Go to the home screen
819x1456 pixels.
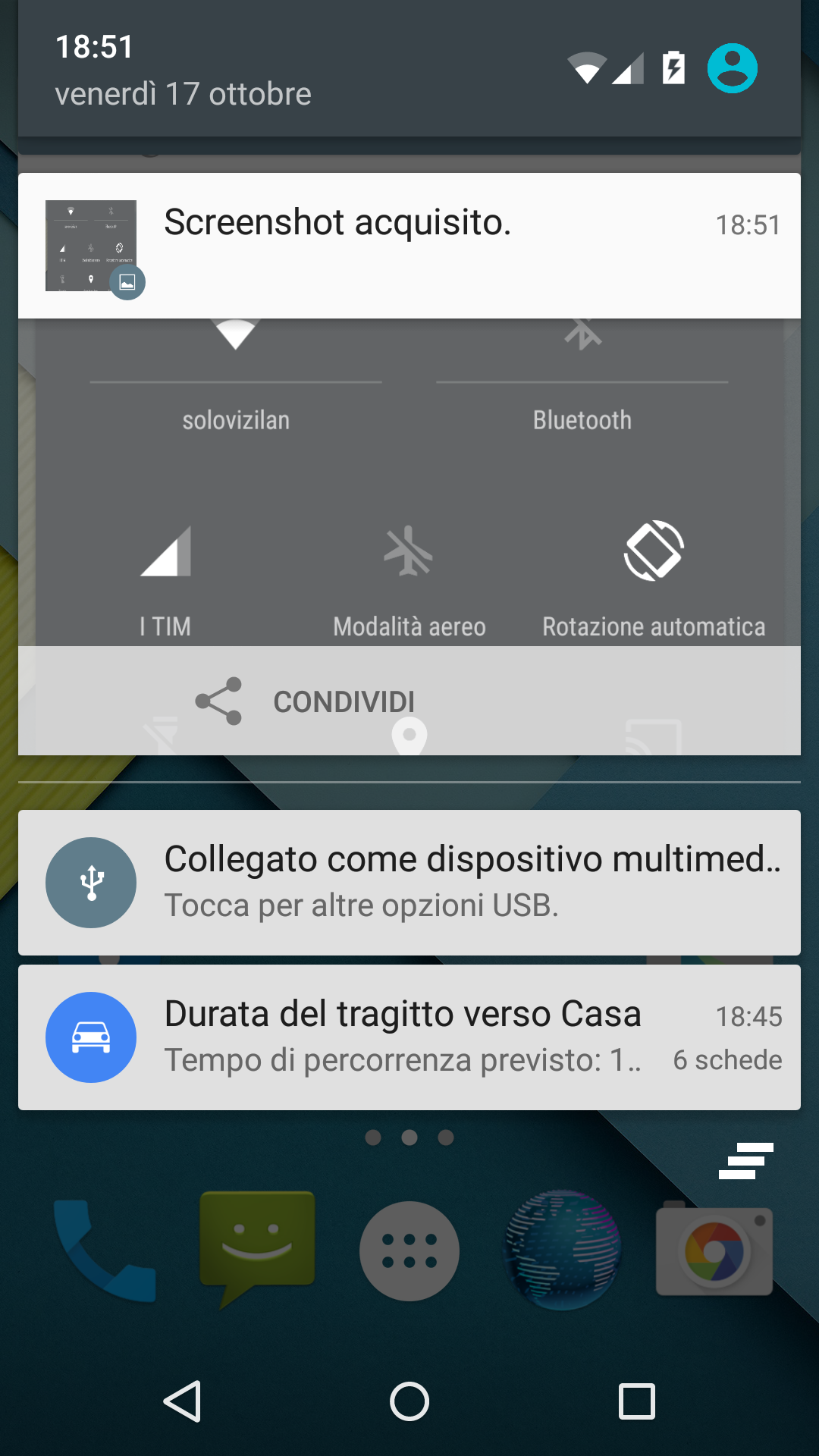click(409, 1401)
